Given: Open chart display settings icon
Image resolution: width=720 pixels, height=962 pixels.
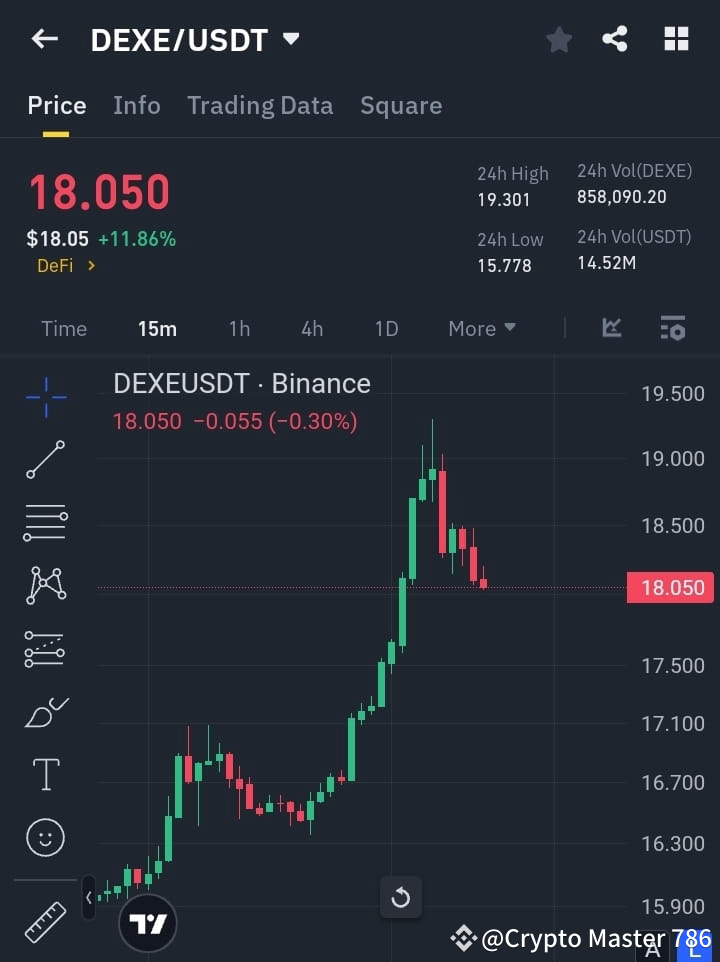Looking at the screenshot, I should tap(672, 328).
